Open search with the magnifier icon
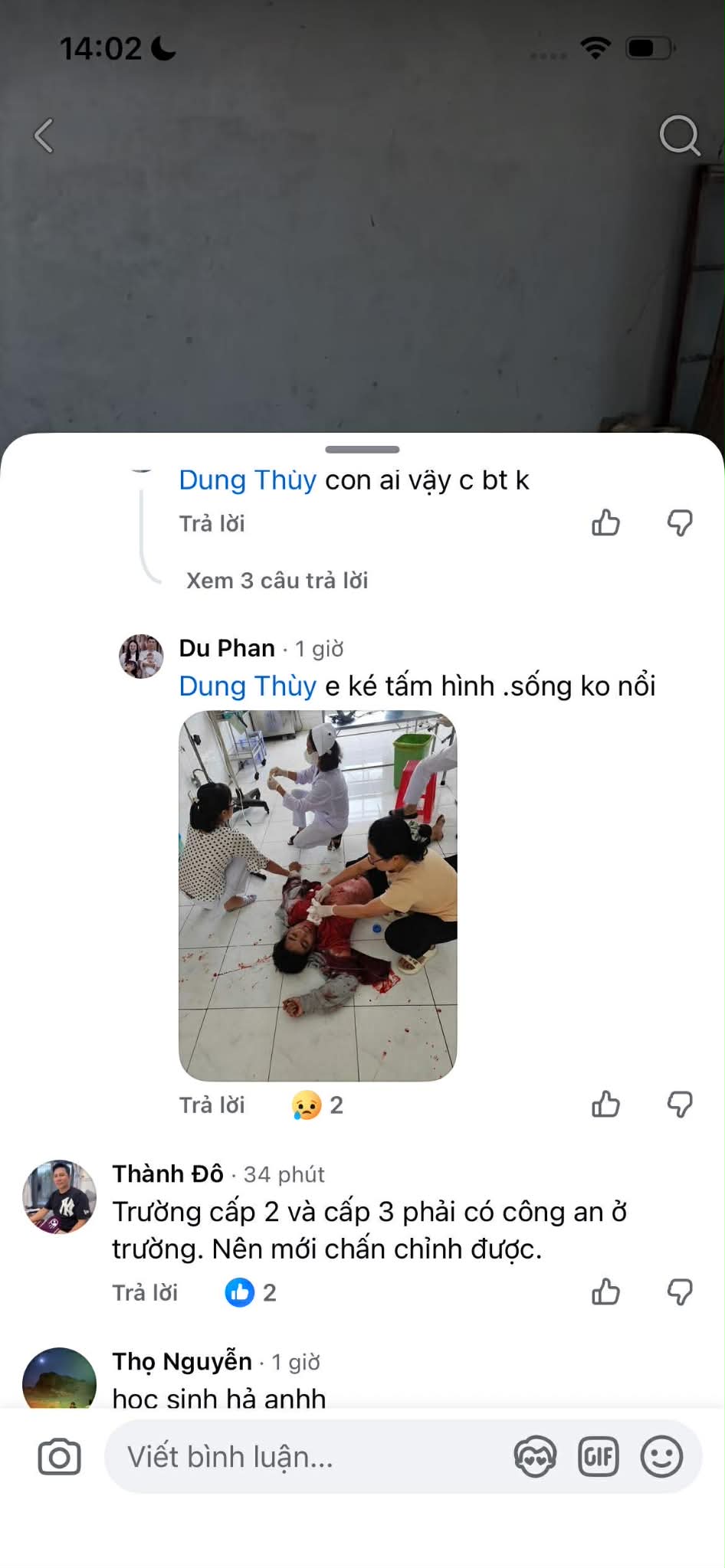 point(679,136)
